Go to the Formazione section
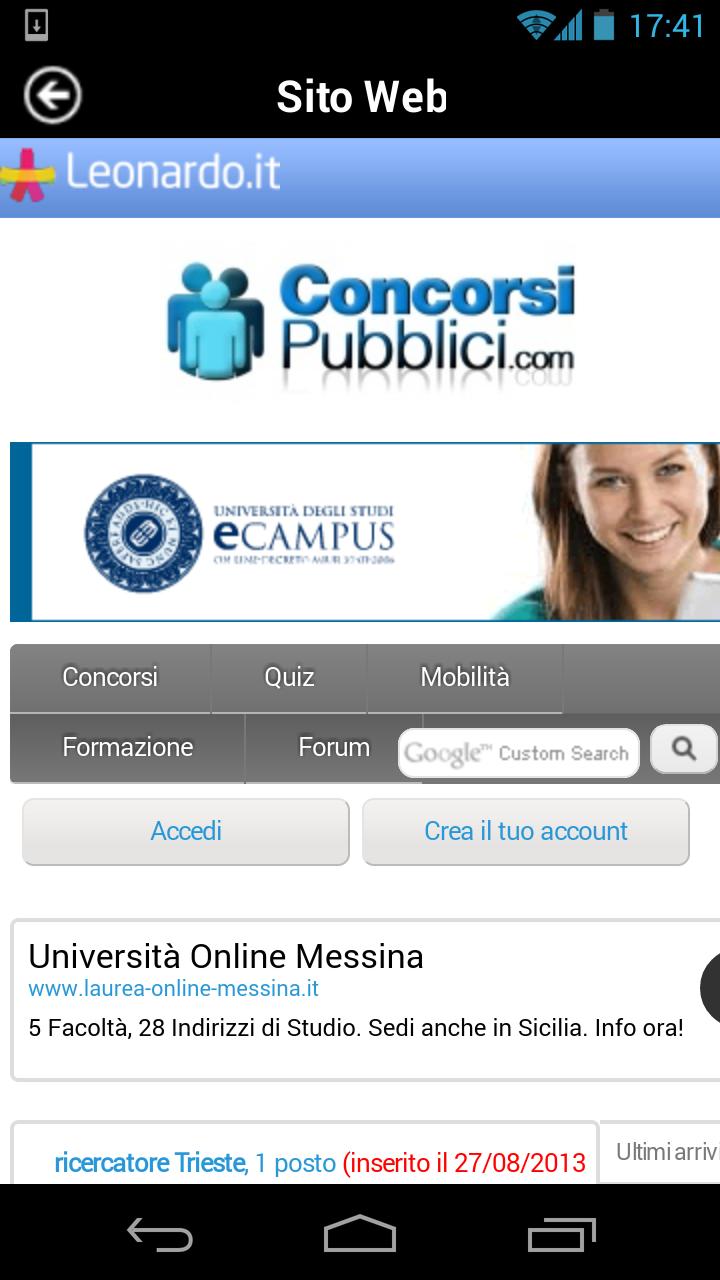 pyautogui.click(x=127, y=746)
